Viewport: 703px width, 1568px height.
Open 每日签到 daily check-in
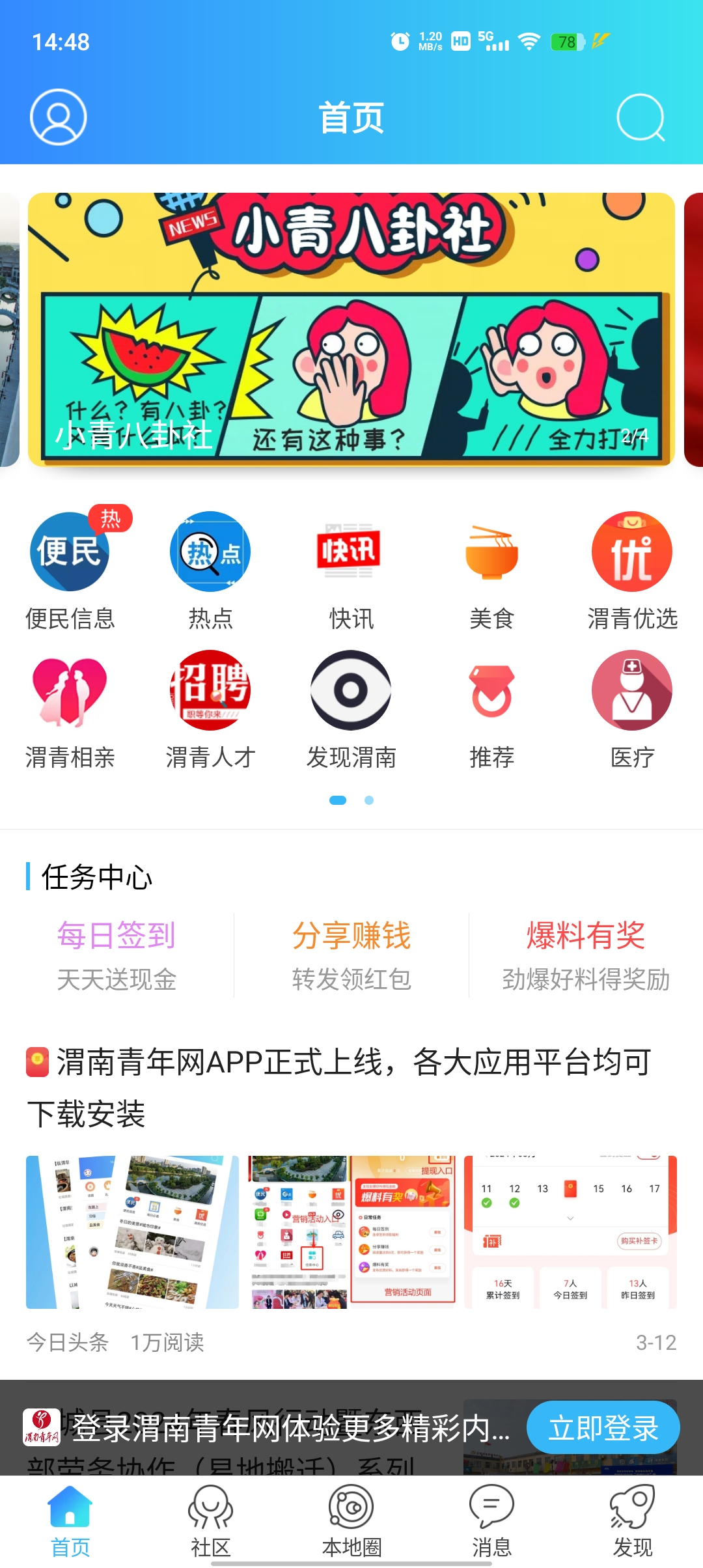(116, 936)
